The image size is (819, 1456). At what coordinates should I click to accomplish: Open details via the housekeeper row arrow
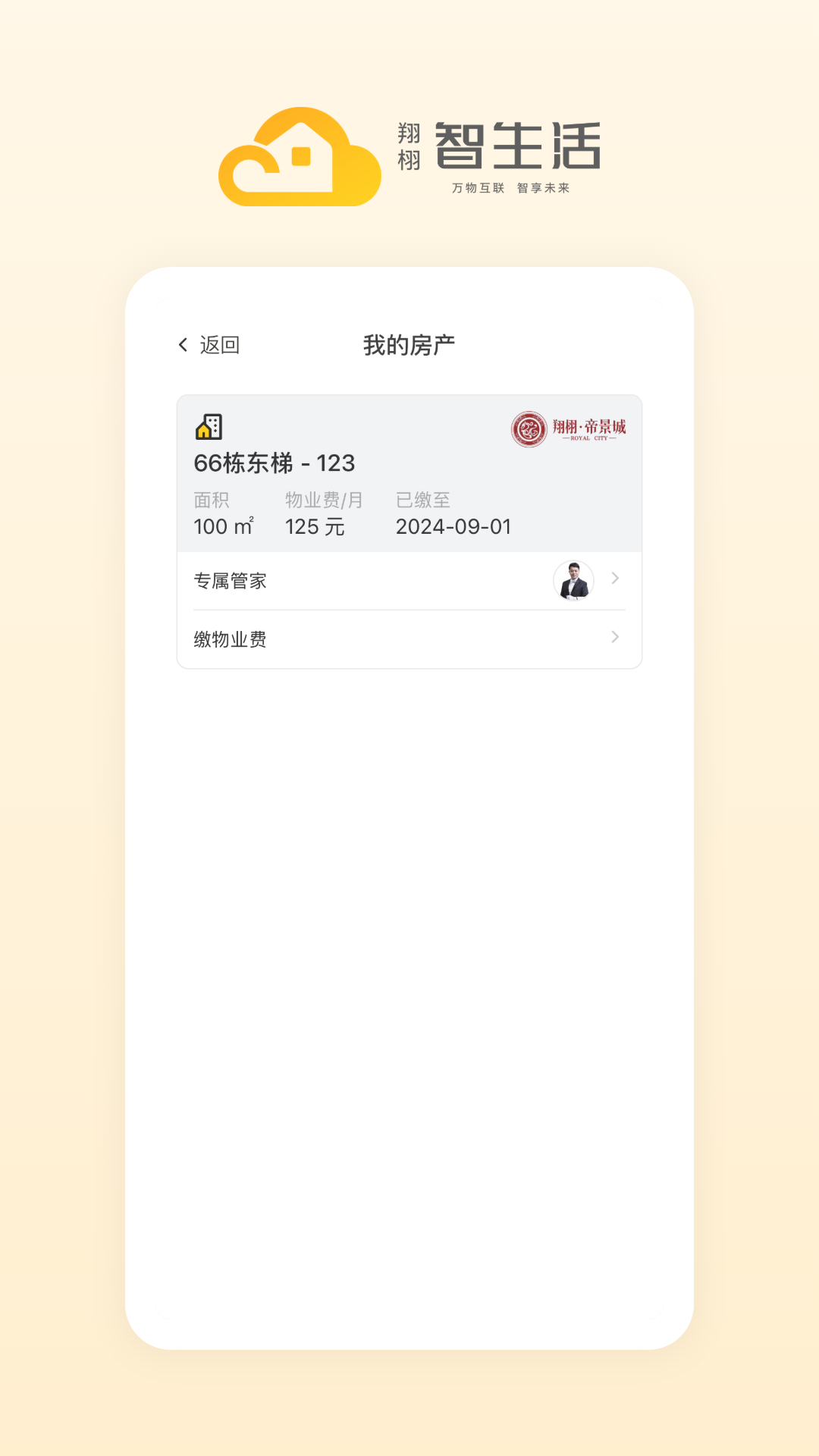(615, 579)
